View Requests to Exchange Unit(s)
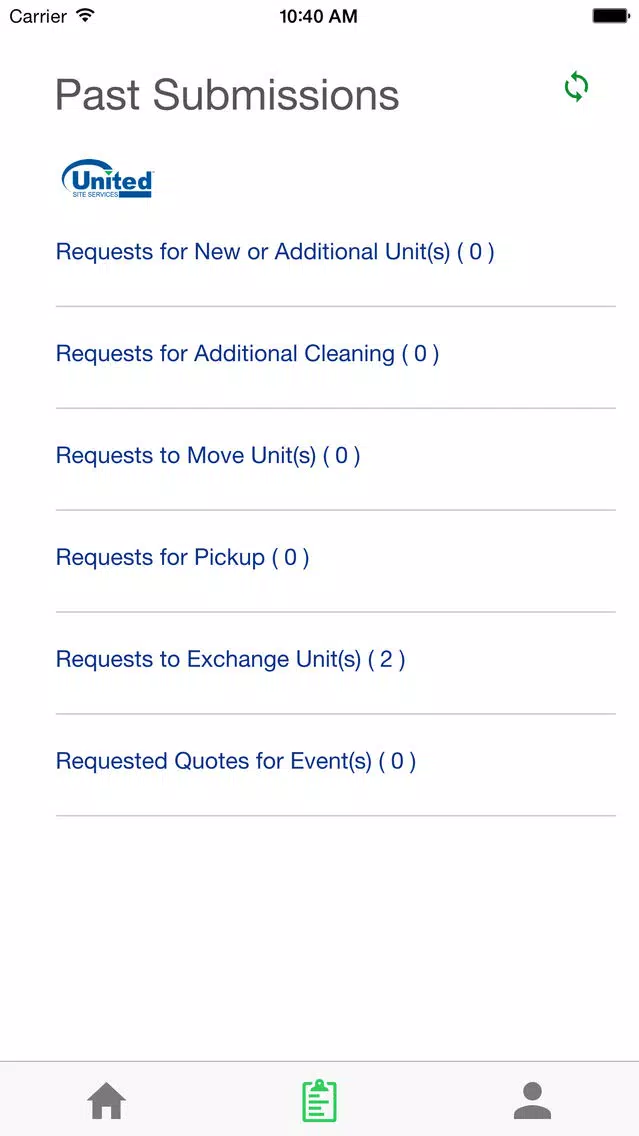Screen dimensions: 639x1136 tap(335, 663)
